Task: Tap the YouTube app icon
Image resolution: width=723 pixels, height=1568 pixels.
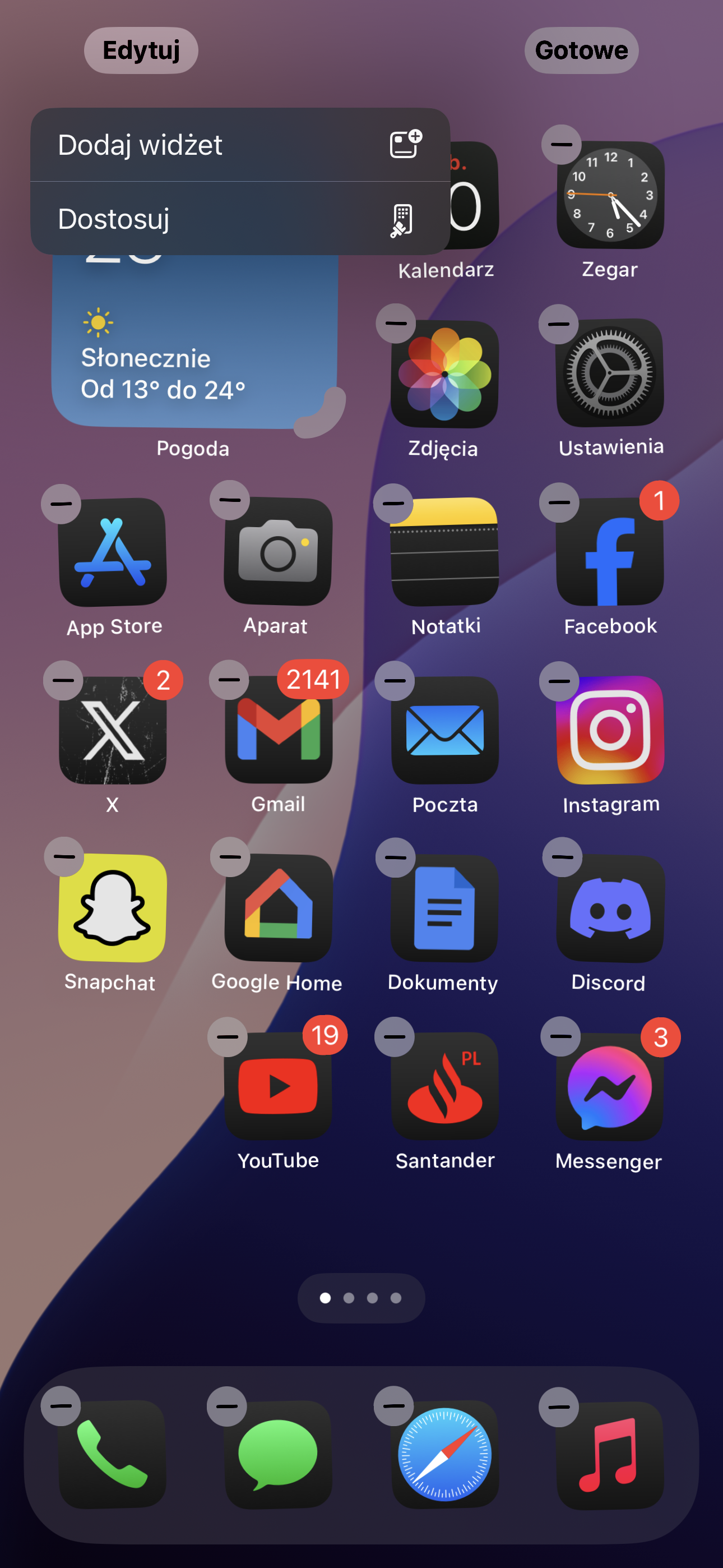Action: coord(278,1086)
